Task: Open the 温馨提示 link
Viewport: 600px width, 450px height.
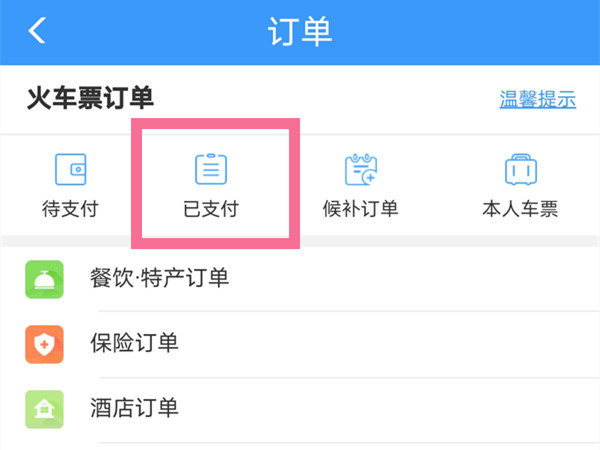Action: 537,99
